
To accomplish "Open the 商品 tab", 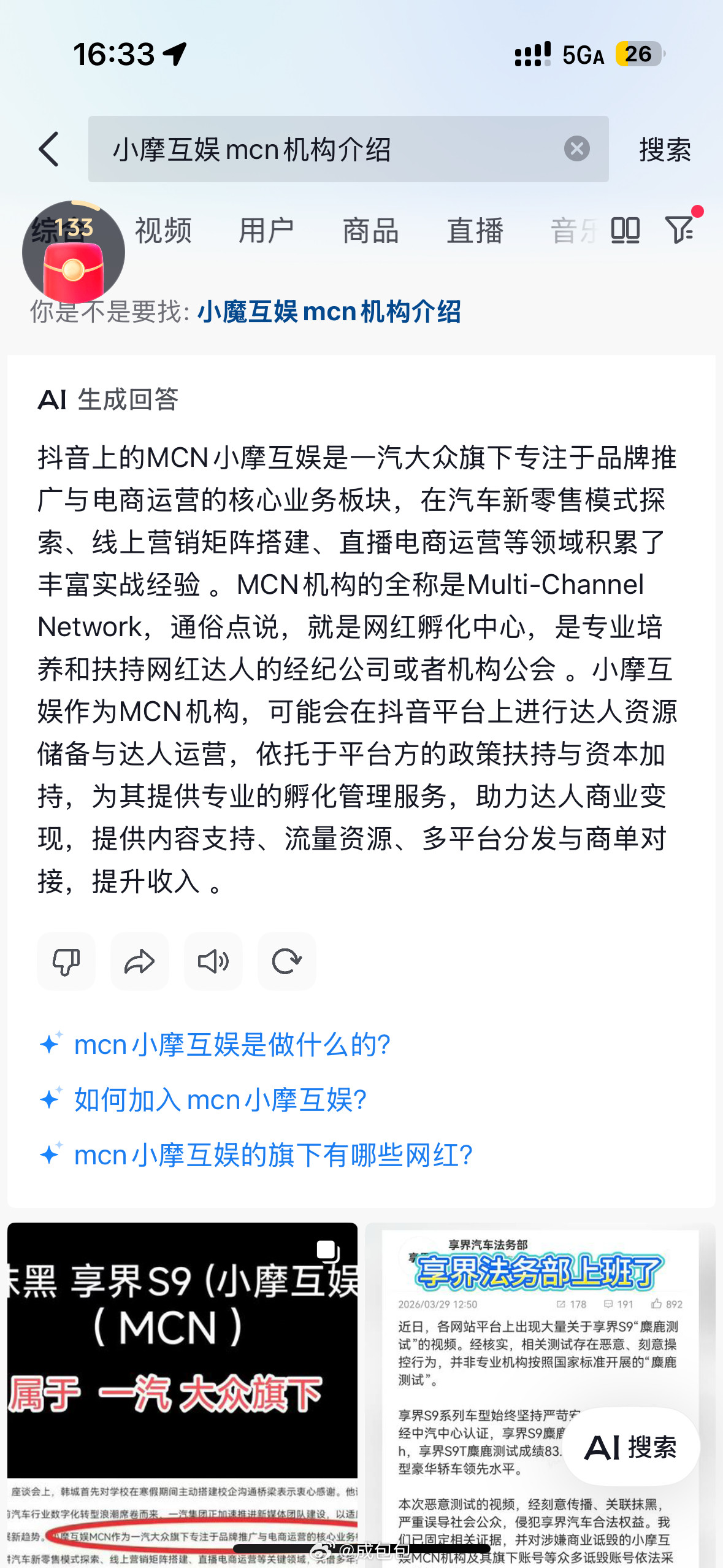I will pyautogui.click(x=370, y=231).
